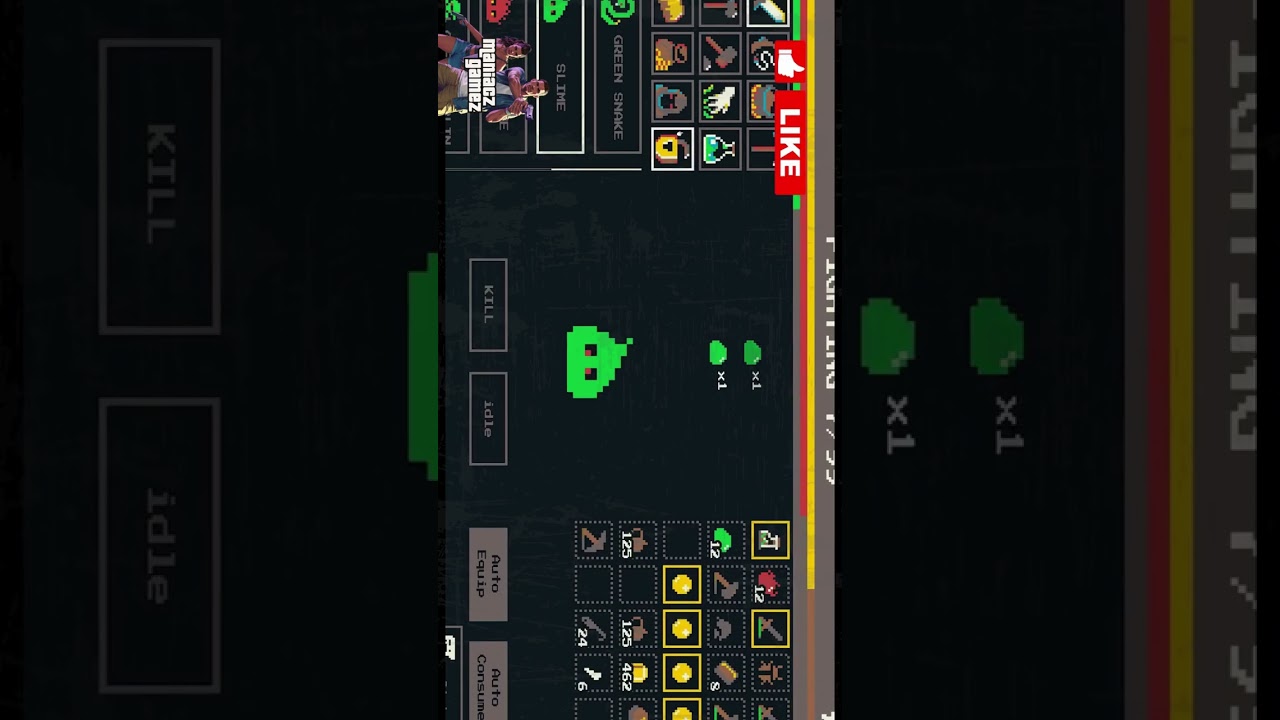Select the gold item stack marked 462
Viewport: 1280px width, 720px height.
[637, 673]
